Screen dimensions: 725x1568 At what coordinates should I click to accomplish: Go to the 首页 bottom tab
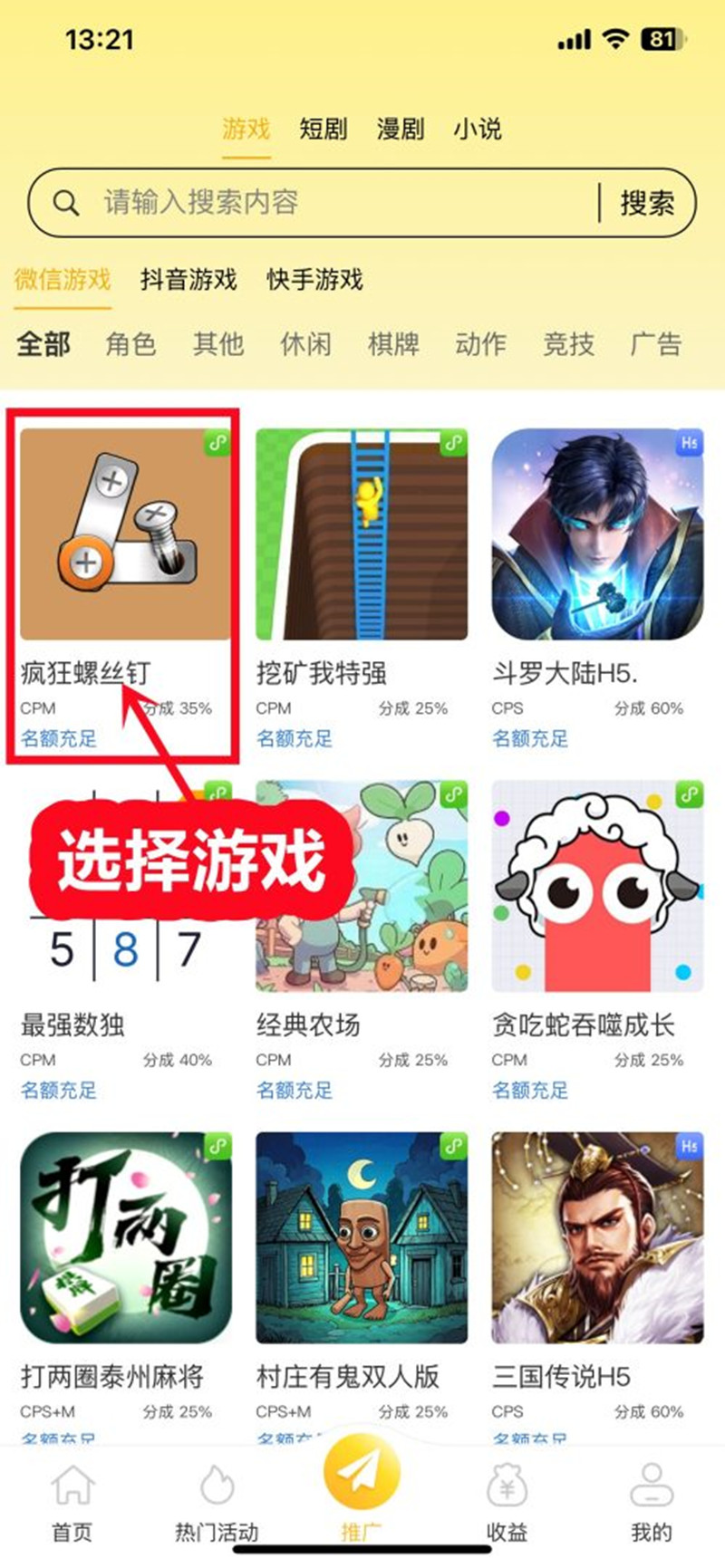72,1502
